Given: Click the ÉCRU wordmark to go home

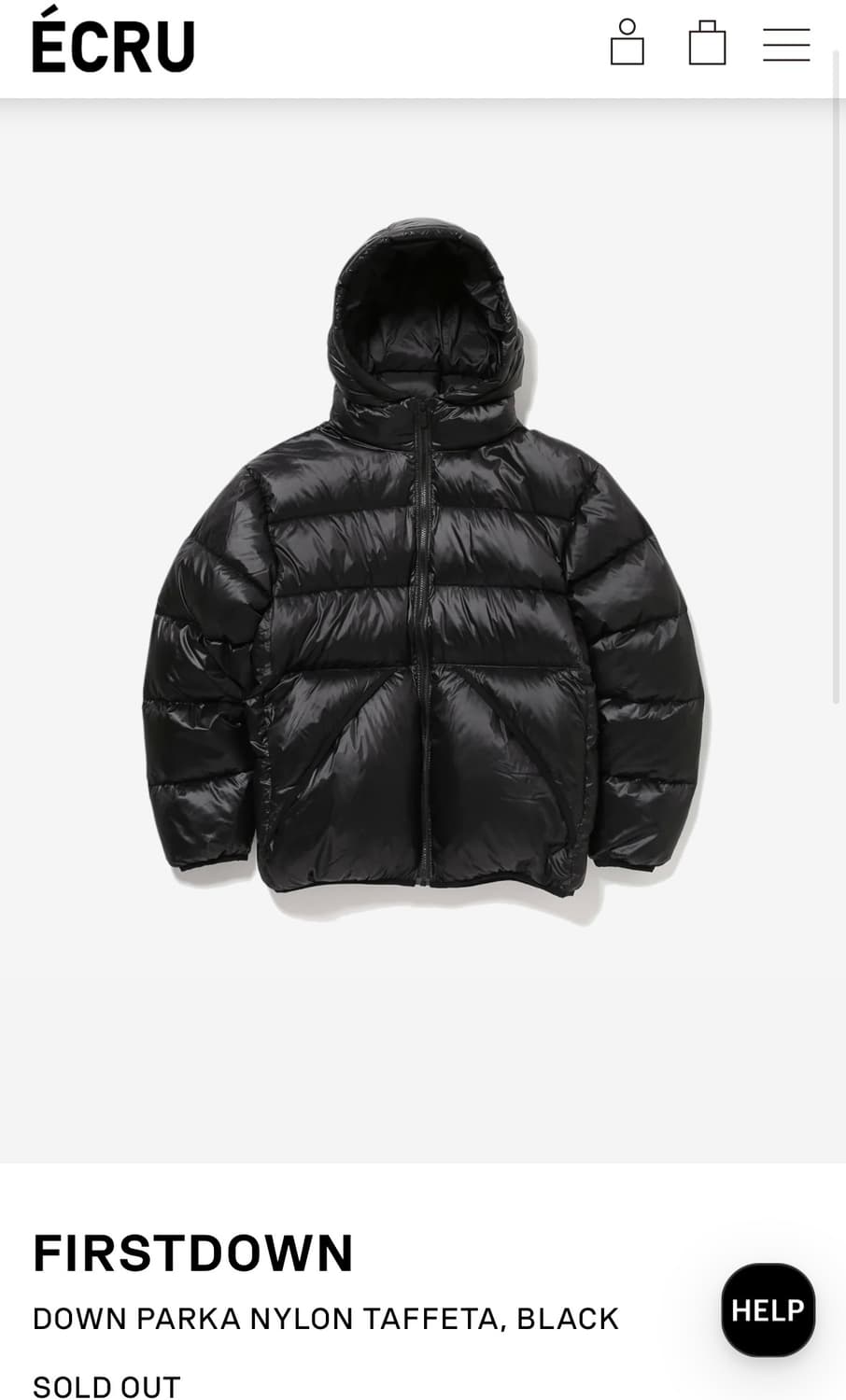Looking at the screenshot, I should (112, 43).
